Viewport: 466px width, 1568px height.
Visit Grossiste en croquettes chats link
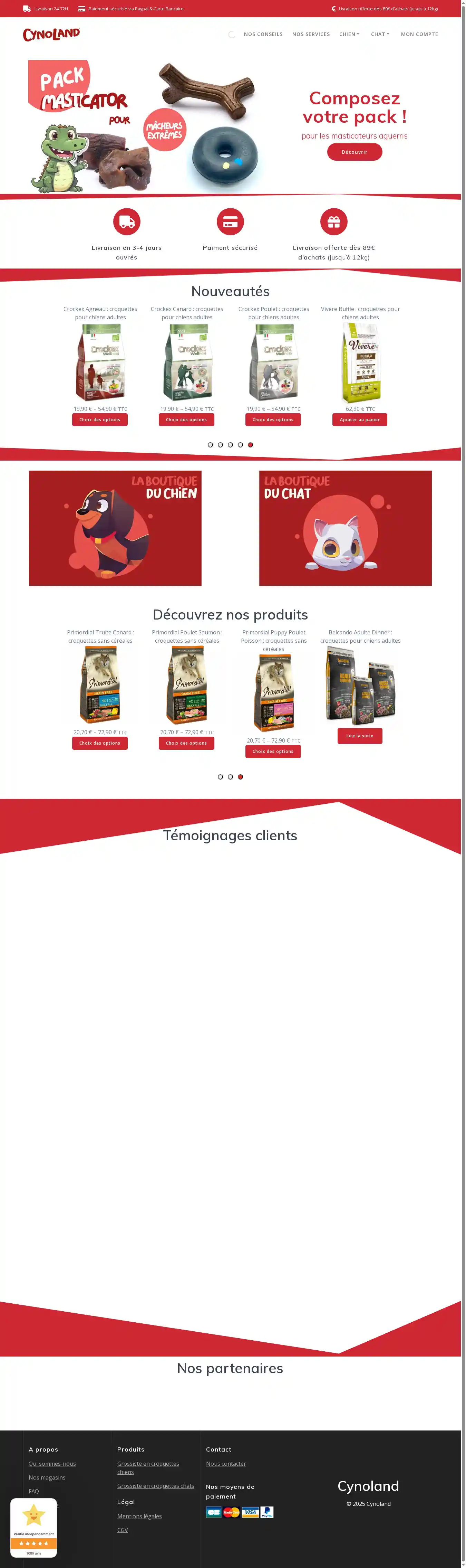156,1486
